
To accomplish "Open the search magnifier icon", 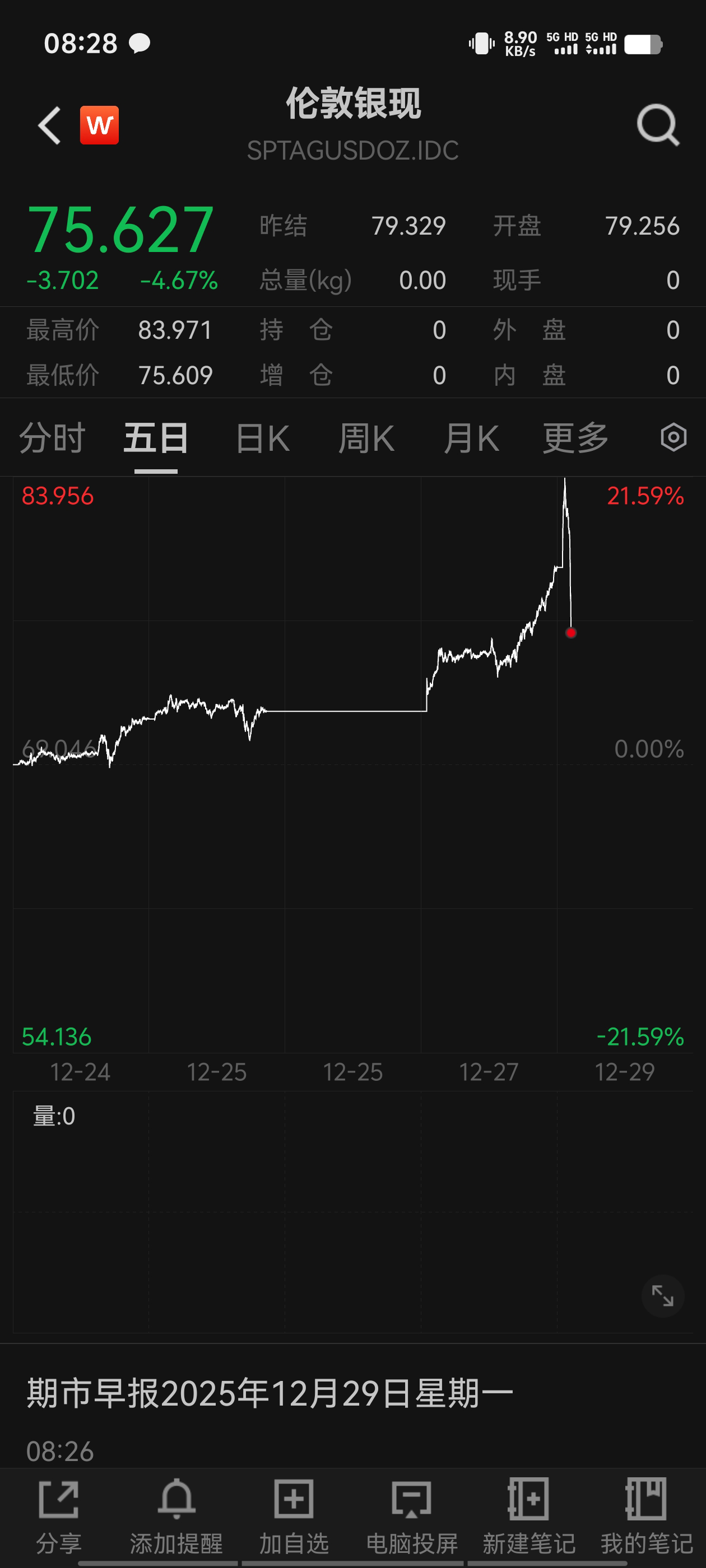I will [x=657, y=125].
